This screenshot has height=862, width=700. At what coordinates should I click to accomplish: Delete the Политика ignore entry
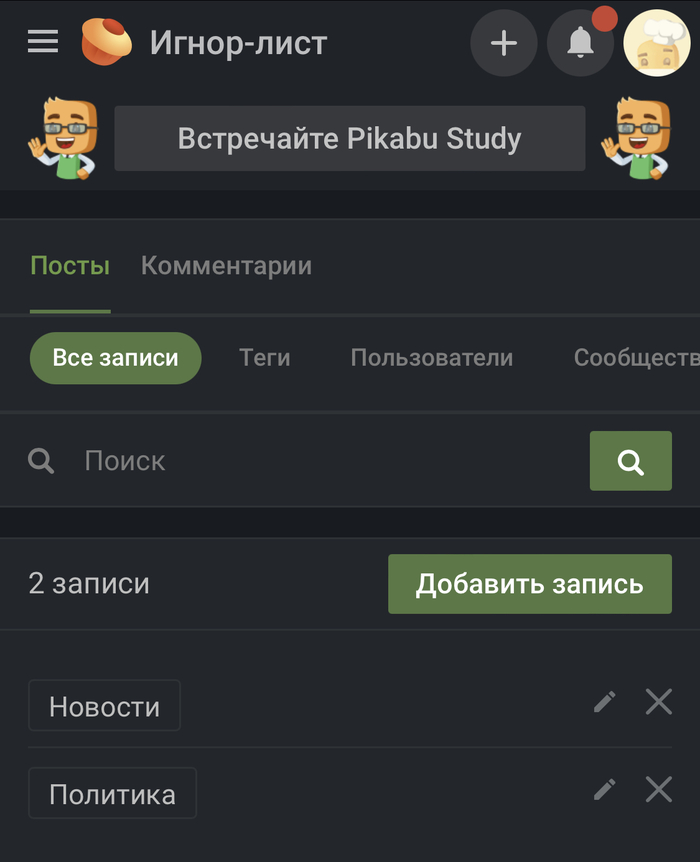(x=659, y=790)
